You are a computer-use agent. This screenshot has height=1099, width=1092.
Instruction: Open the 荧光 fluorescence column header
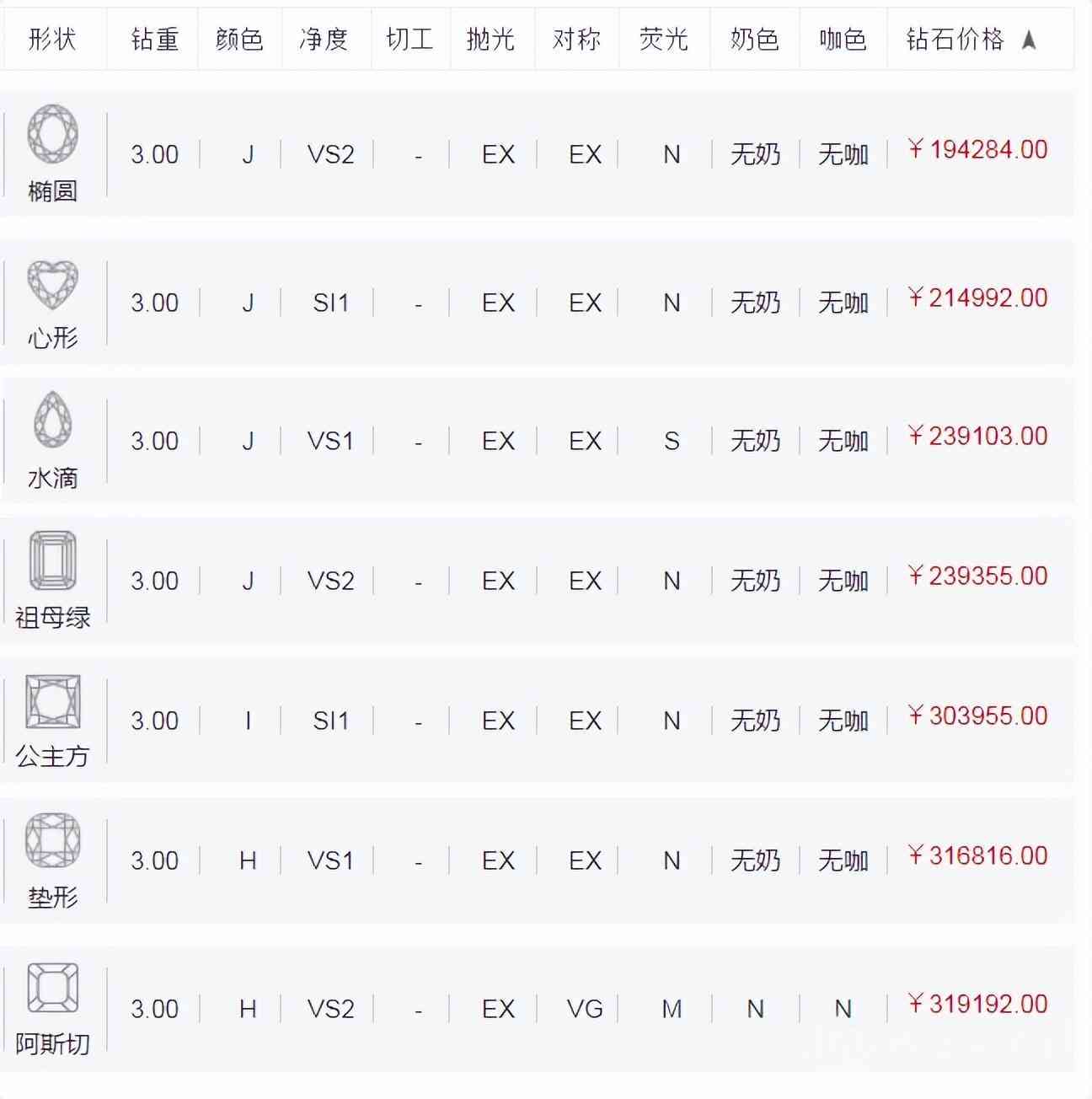pyautogui.click(x=664, y=39)
